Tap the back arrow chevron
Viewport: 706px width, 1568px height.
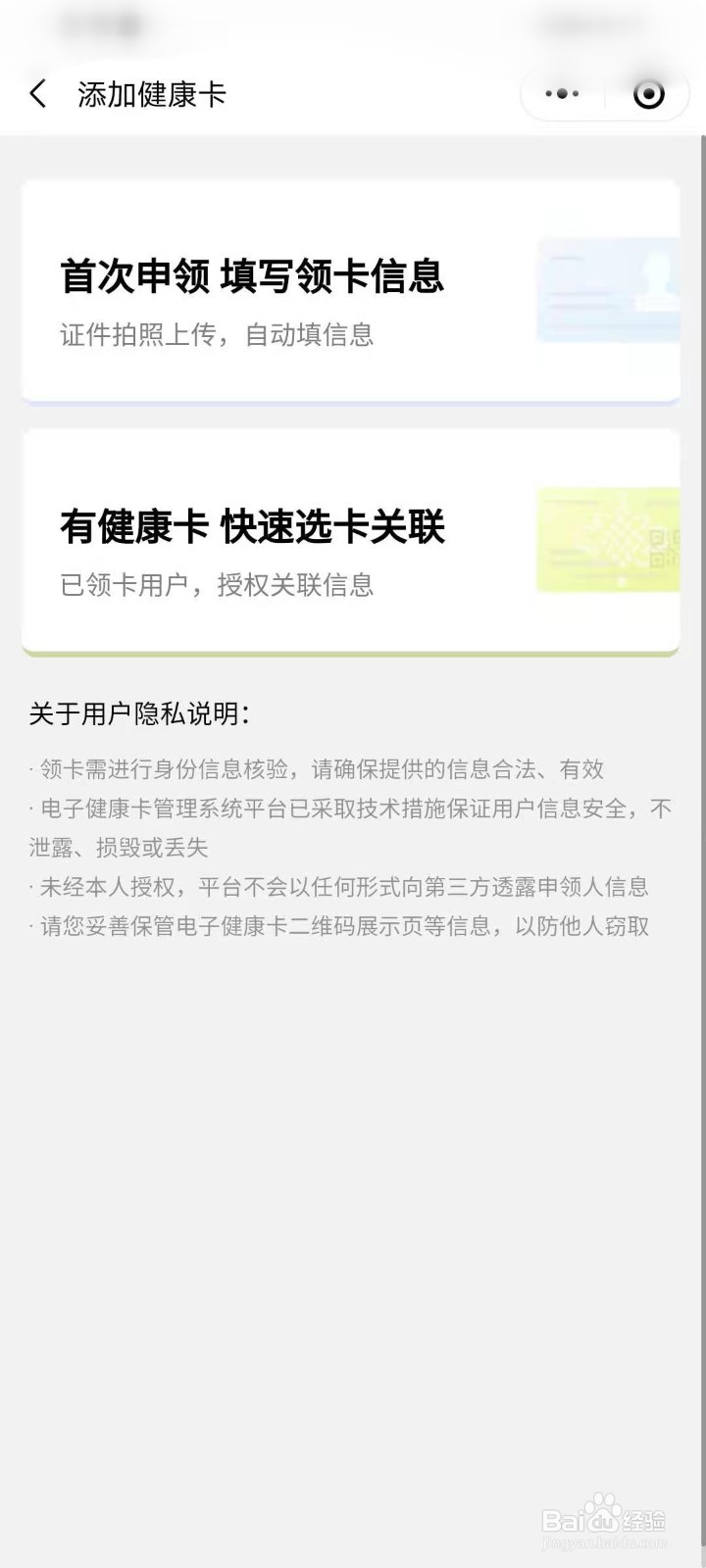(x=37, y=93)
